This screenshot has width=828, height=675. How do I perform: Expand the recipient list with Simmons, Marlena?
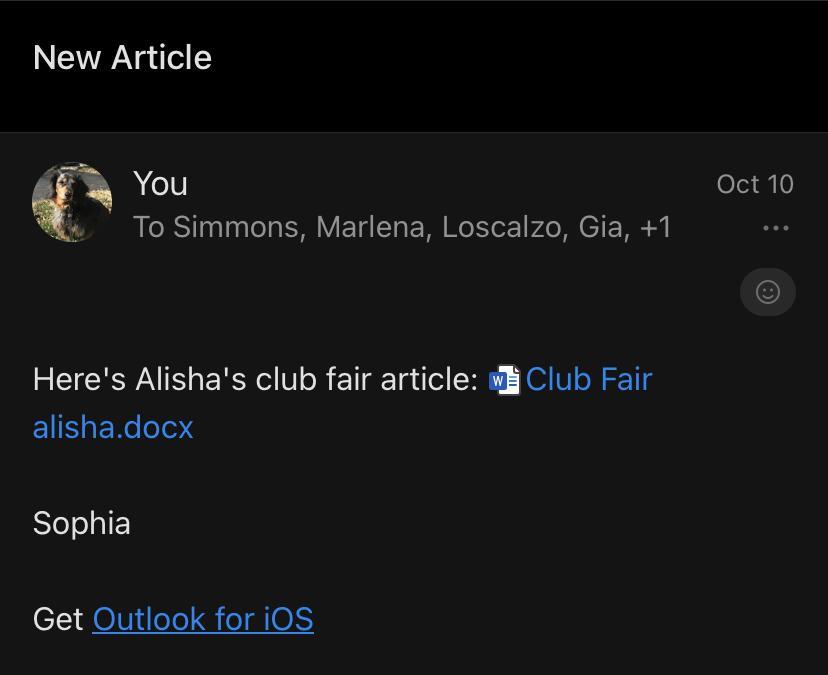(402, 227)
